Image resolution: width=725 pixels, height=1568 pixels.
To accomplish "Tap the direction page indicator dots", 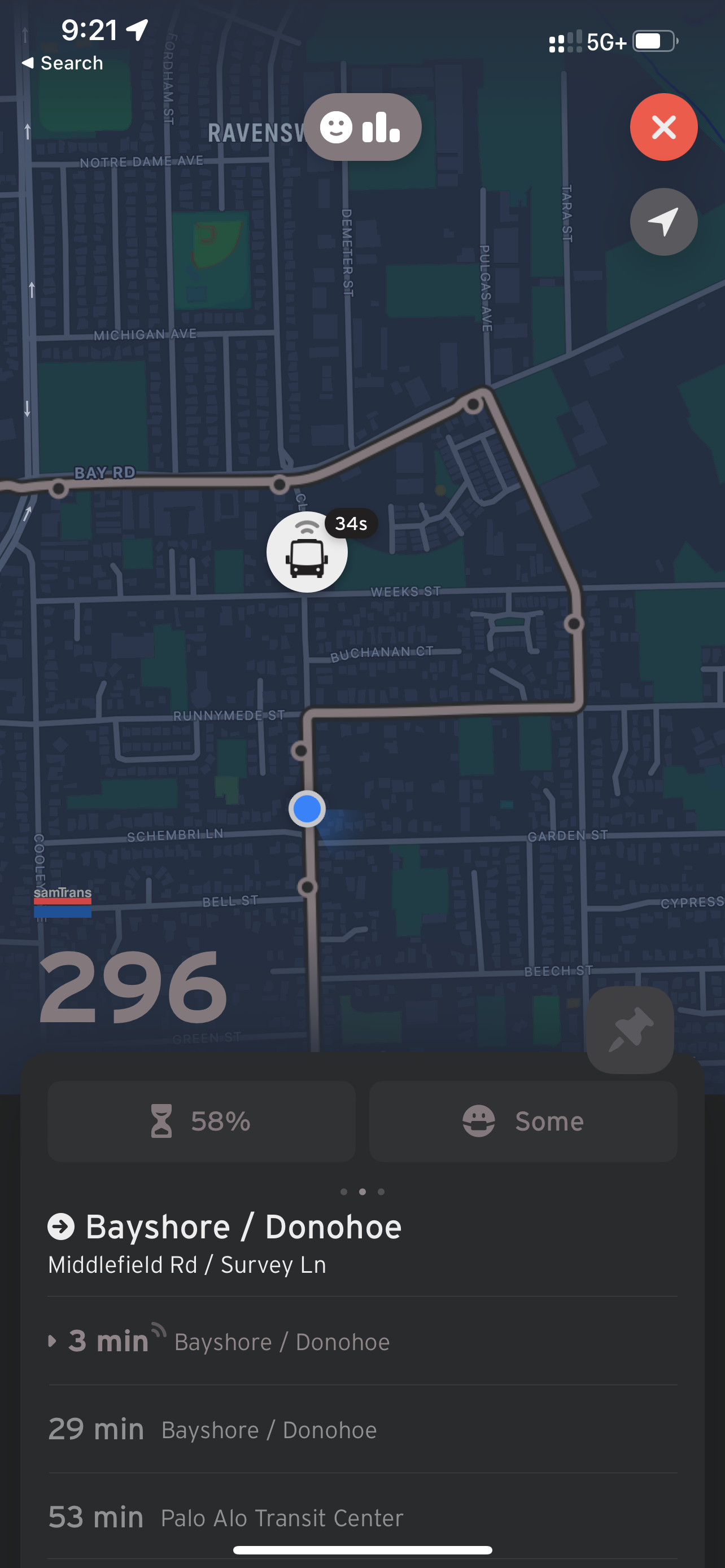I will [x=362, y=1192].
